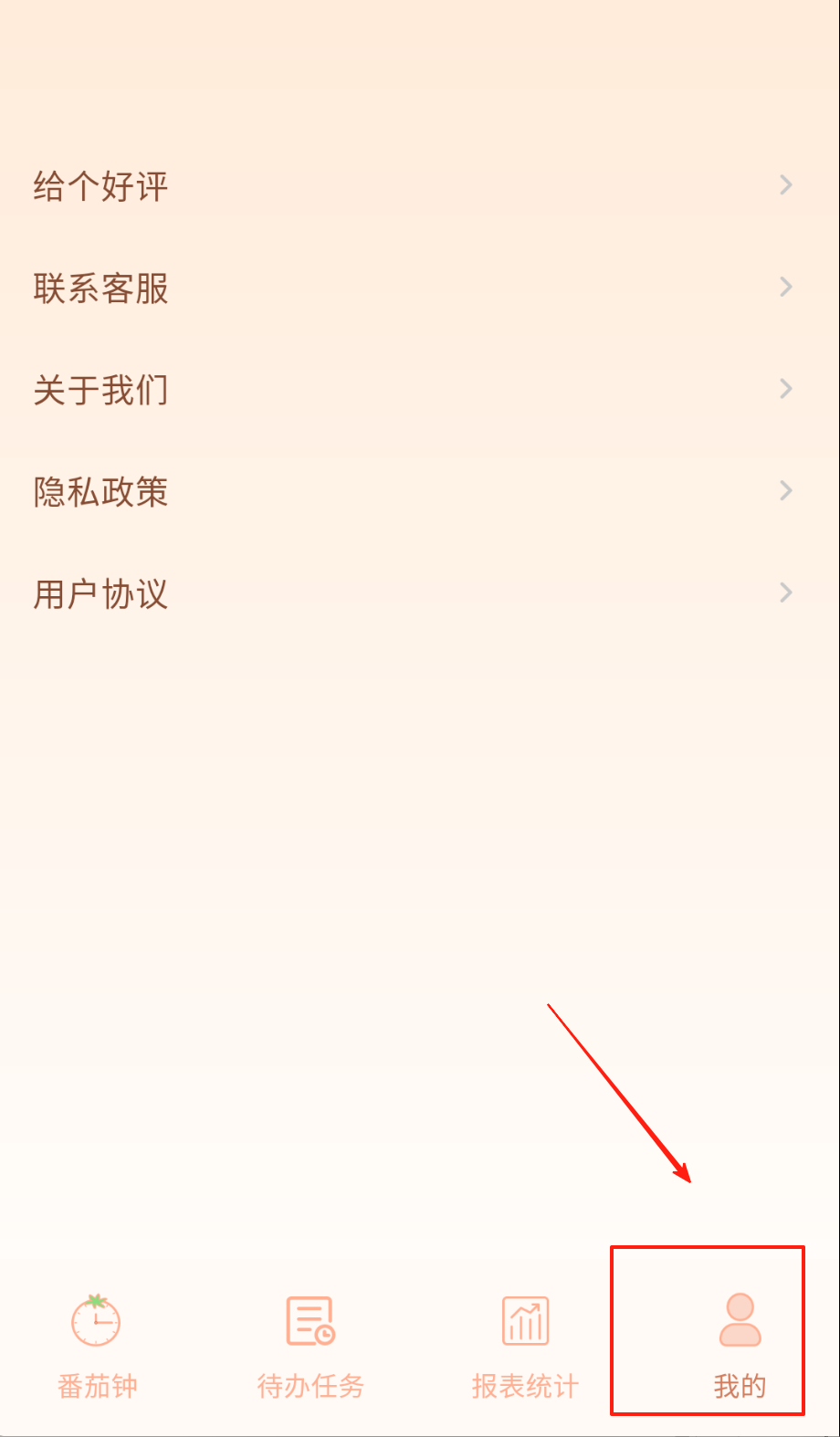
Task: Select the 我的 tab
Action: [740, 1344]
